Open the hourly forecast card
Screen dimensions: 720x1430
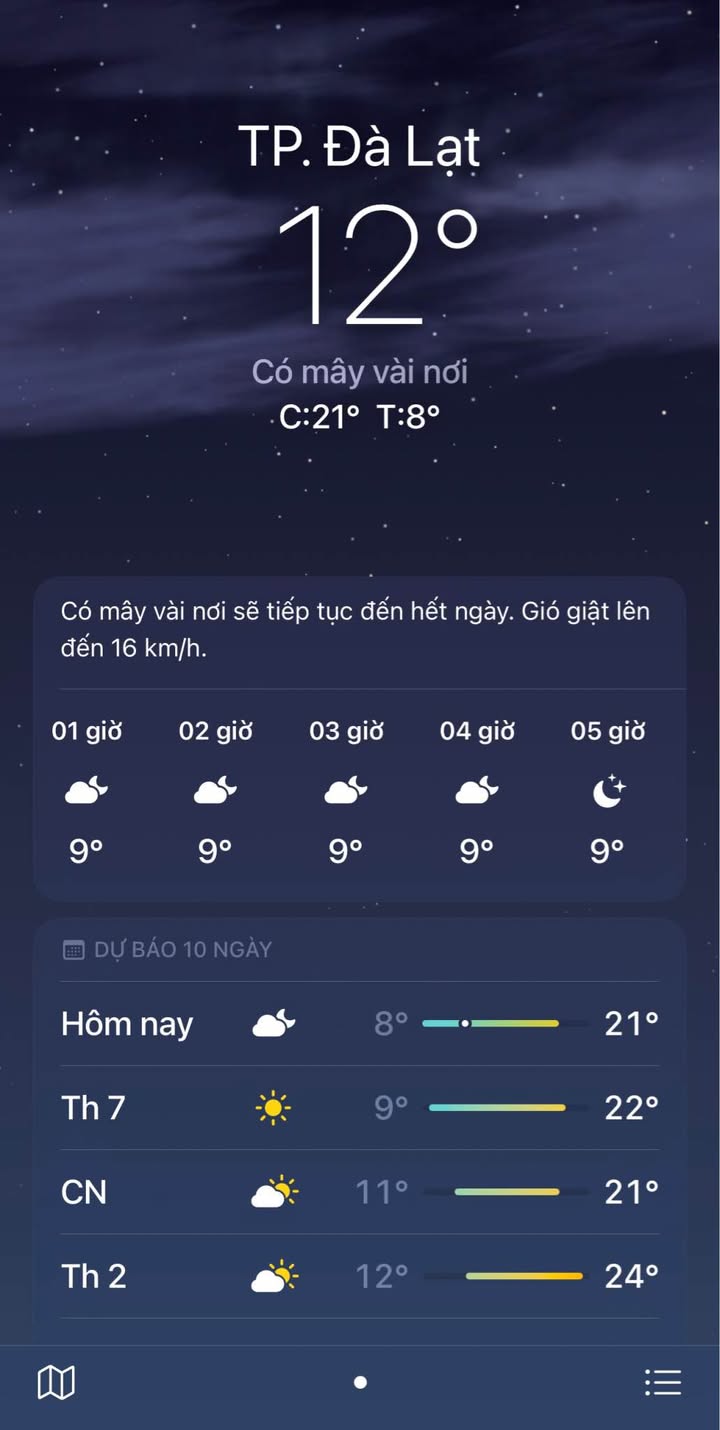(x=360, y=738)
